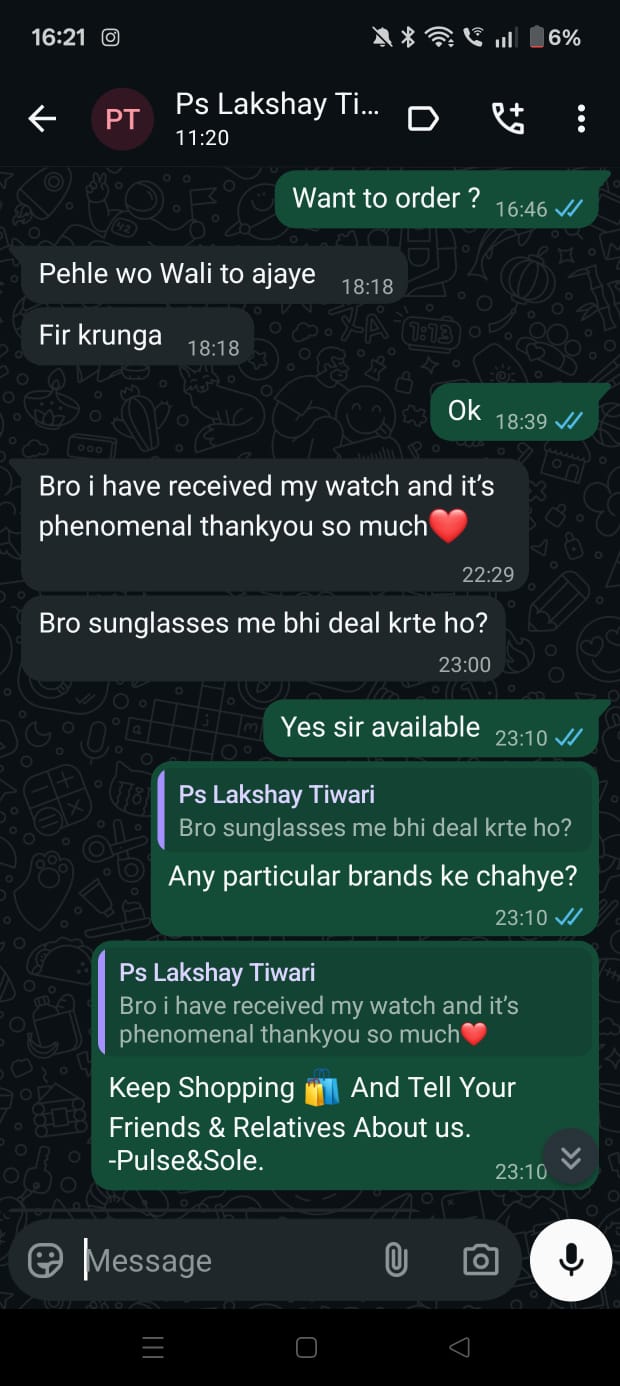Attach a file with the paperclip
Screen dimensions: 620x1386
click(396, 1260)
